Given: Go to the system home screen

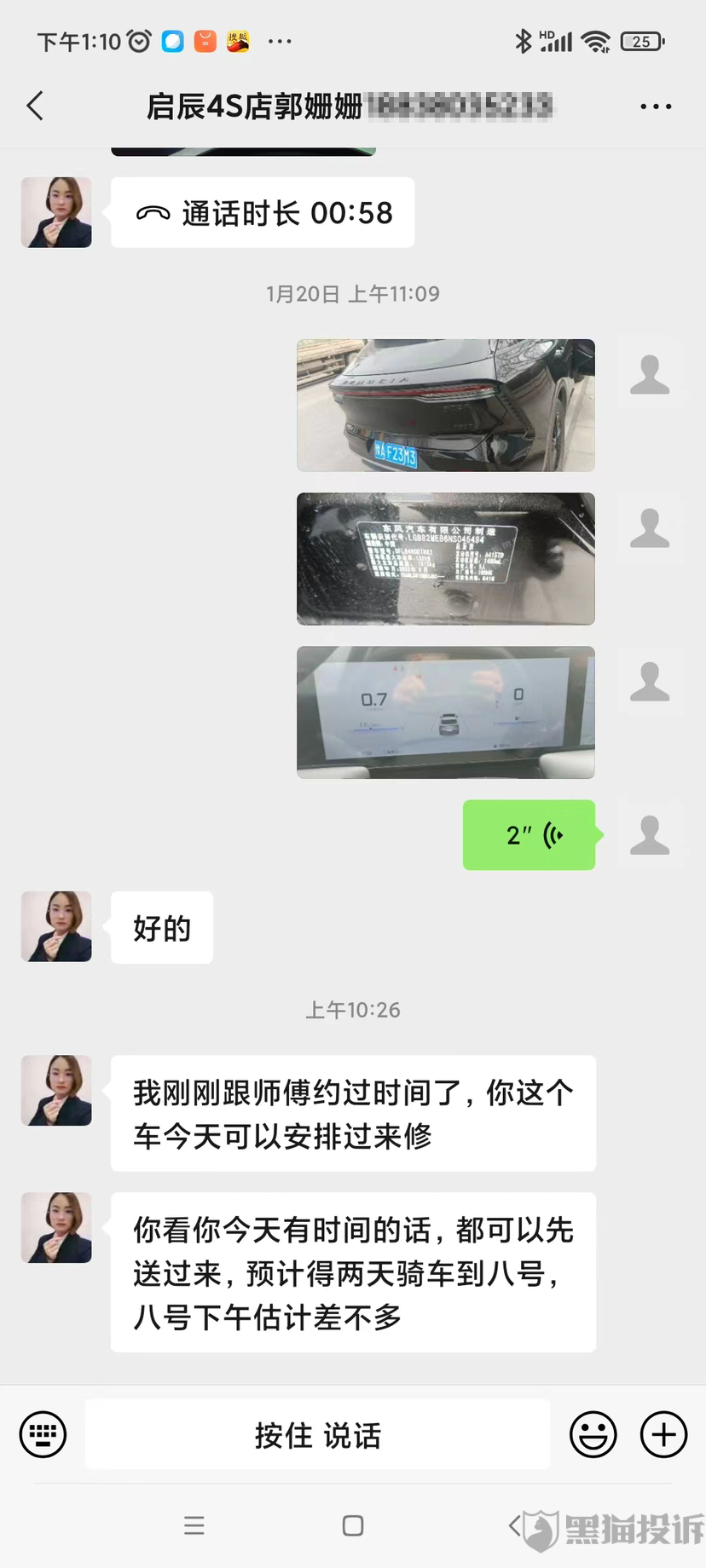Looking at the screenshot, I should point(353,1525).
